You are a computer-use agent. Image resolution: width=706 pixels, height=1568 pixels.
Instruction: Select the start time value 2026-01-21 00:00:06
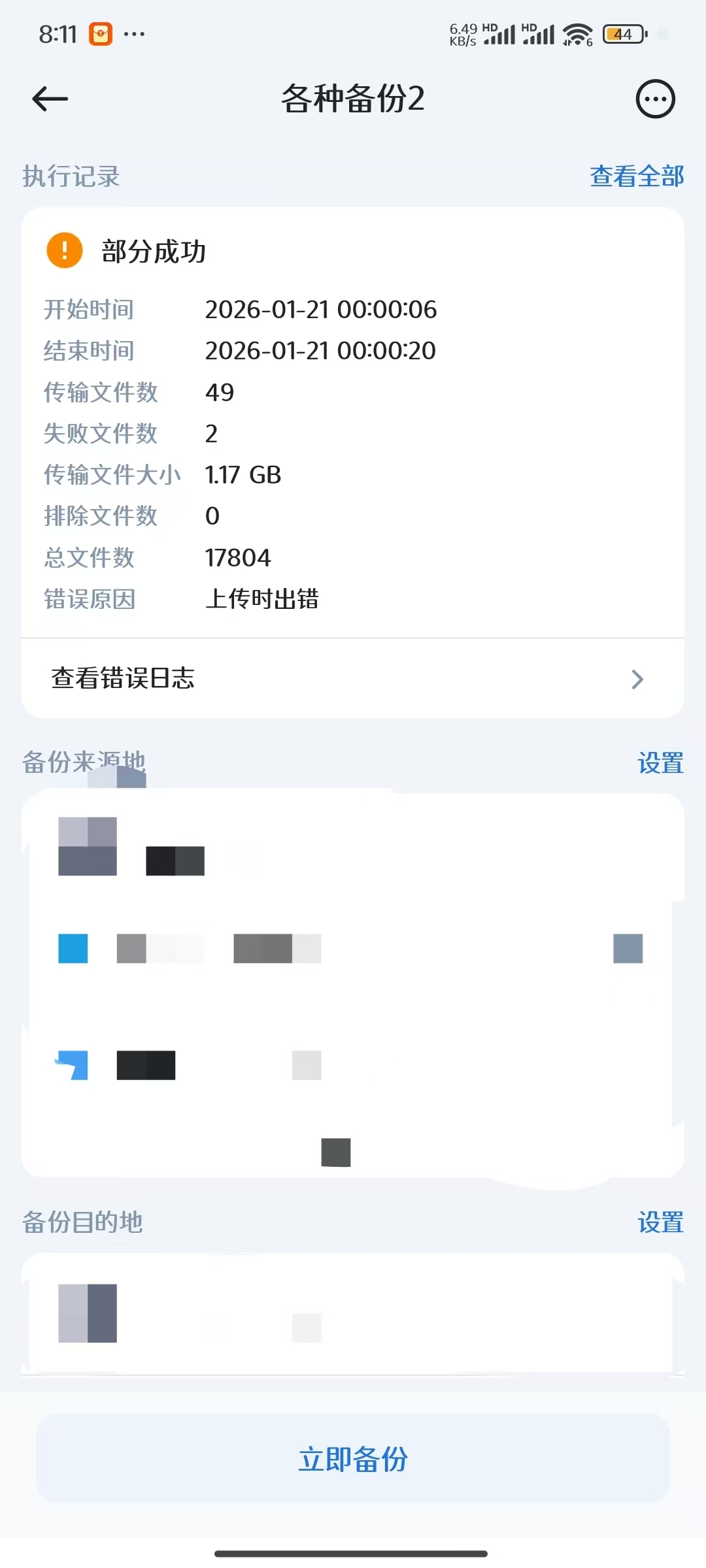tap(320, 310)
